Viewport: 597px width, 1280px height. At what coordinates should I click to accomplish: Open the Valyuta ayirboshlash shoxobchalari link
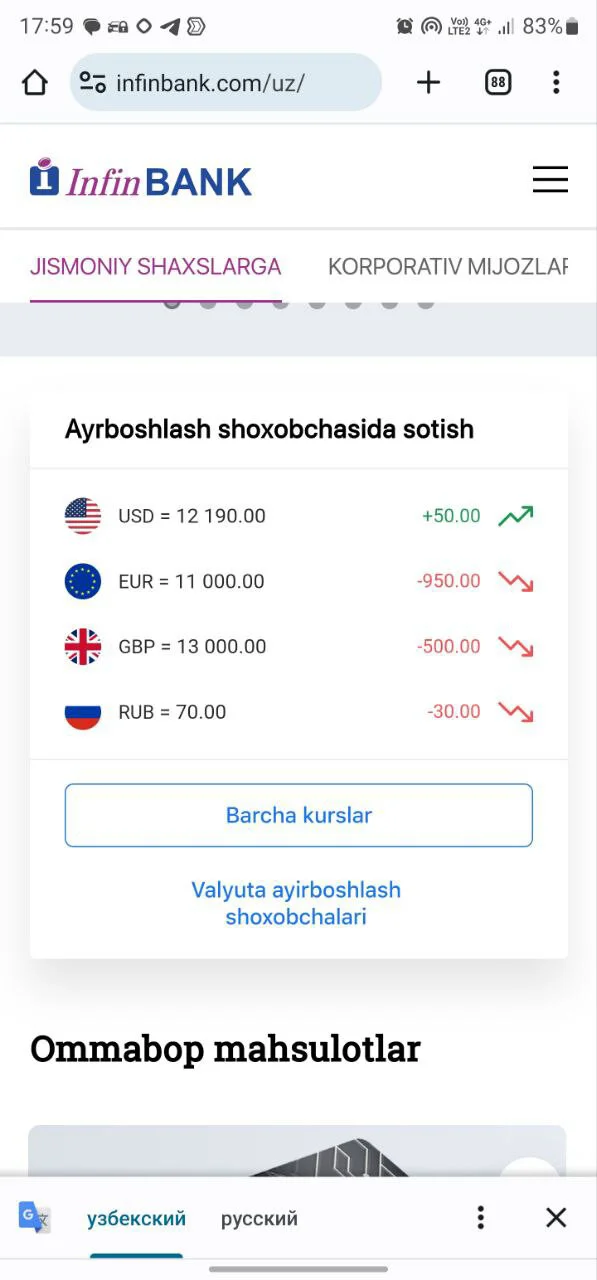296,903
